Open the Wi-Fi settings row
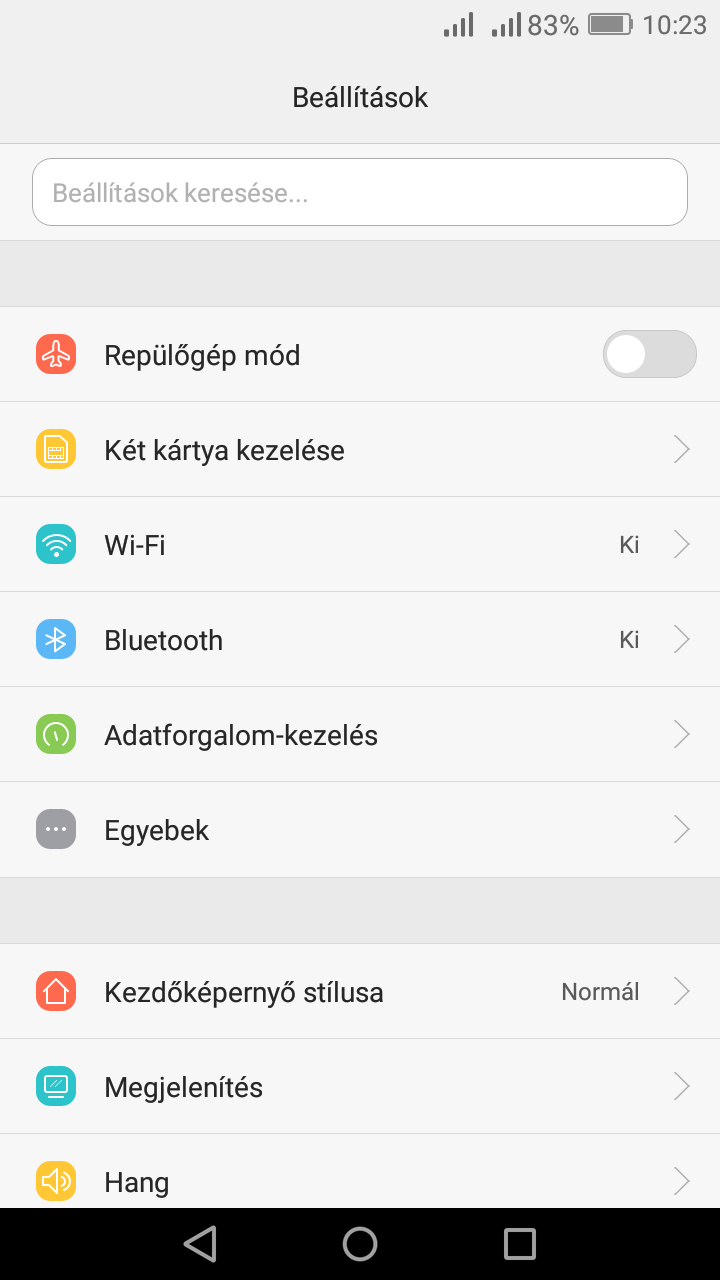 click(360, 545)
